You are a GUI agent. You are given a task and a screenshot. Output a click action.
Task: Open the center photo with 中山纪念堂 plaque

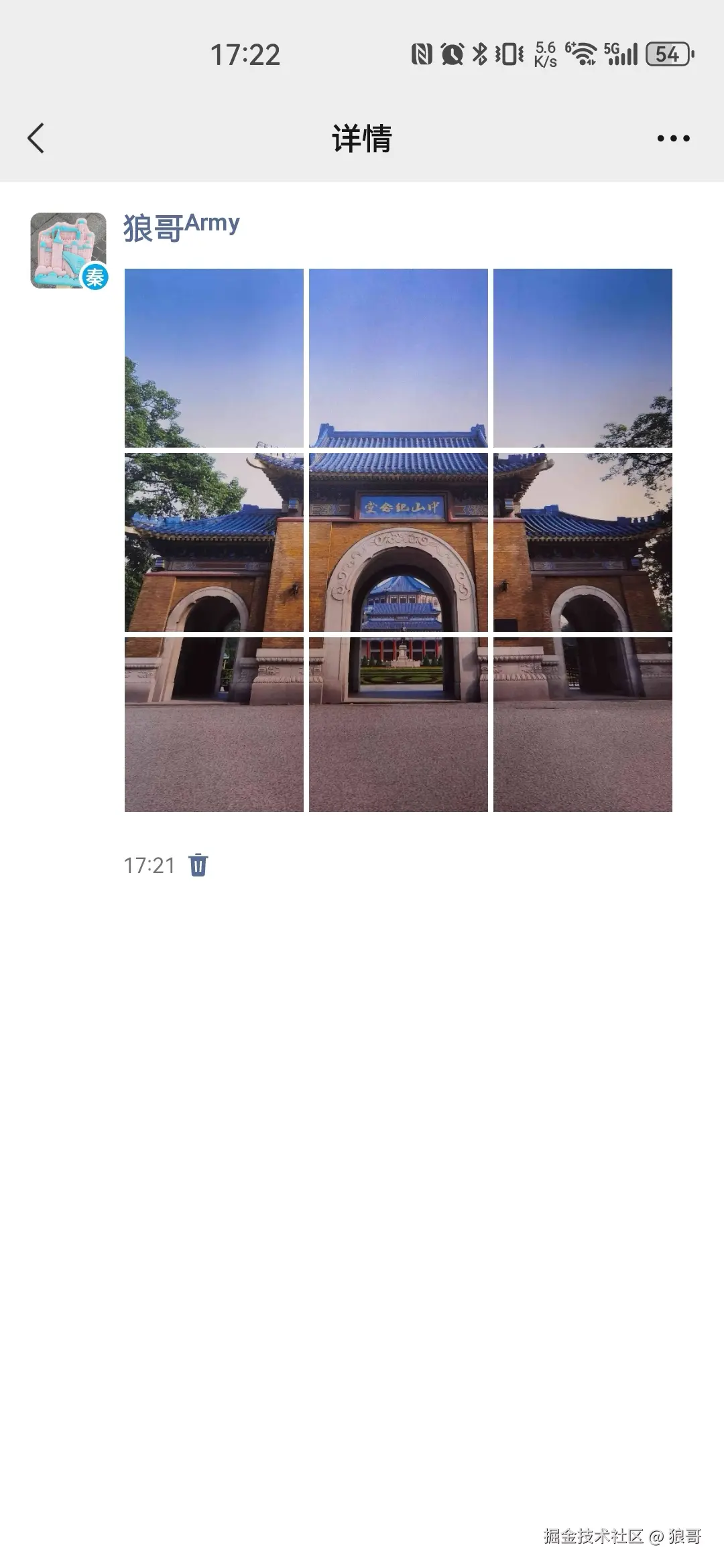[398, 542]
